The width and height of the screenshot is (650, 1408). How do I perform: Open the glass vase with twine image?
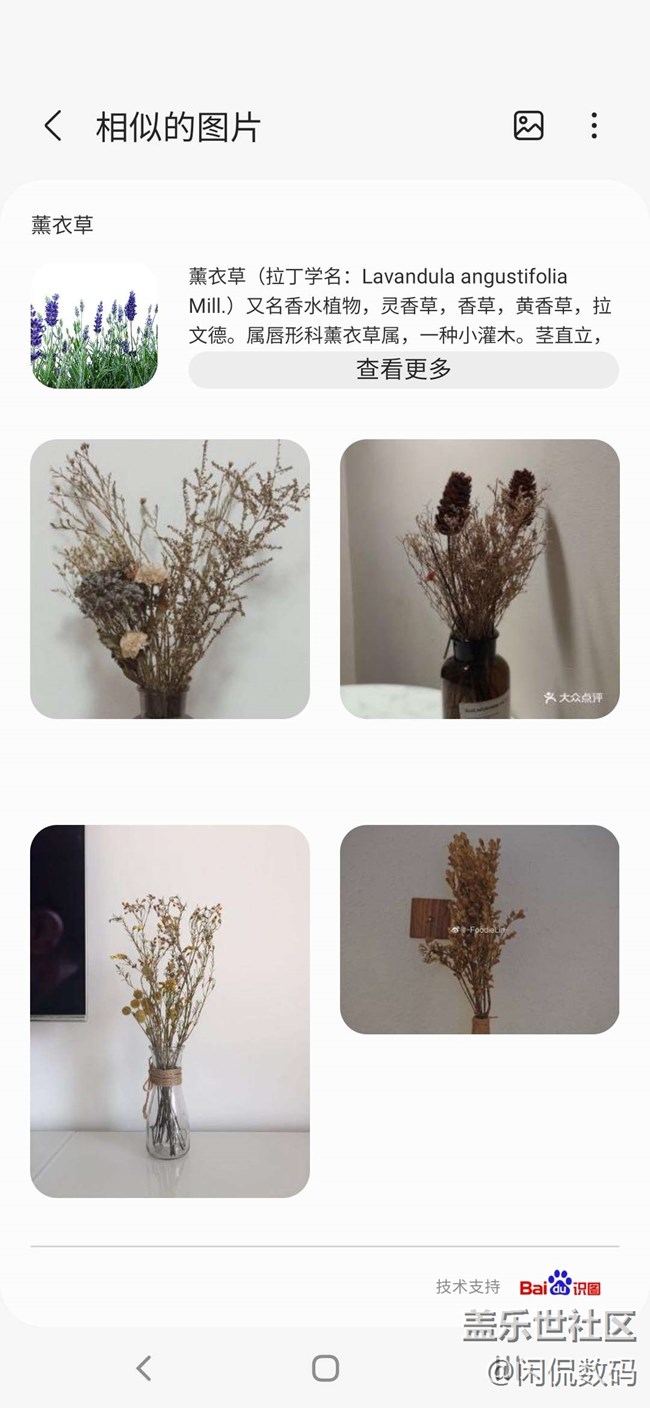[x=170, y=1010]
